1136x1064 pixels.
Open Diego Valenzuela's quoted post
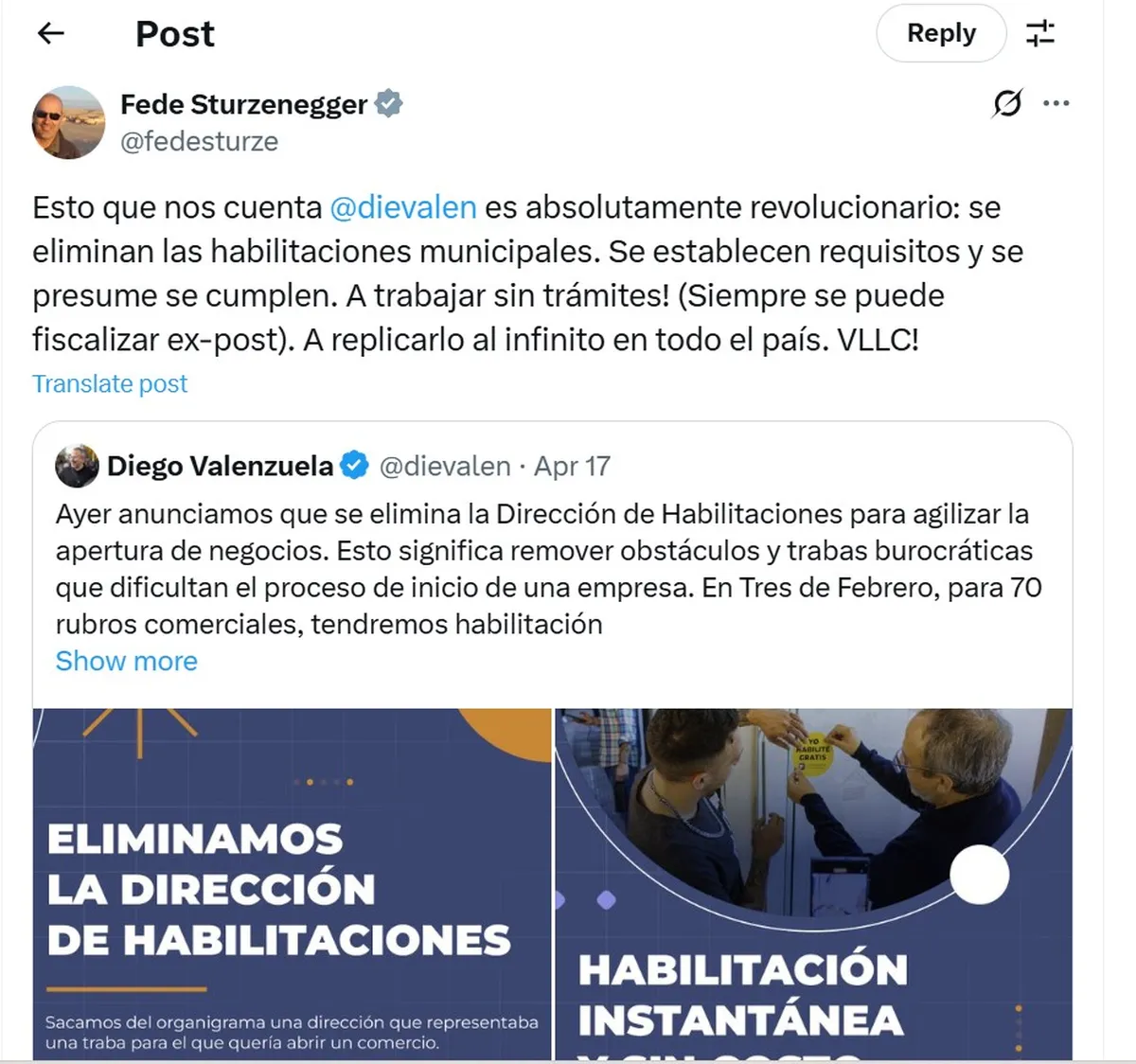pyautogui.click(x=549, y=568)
